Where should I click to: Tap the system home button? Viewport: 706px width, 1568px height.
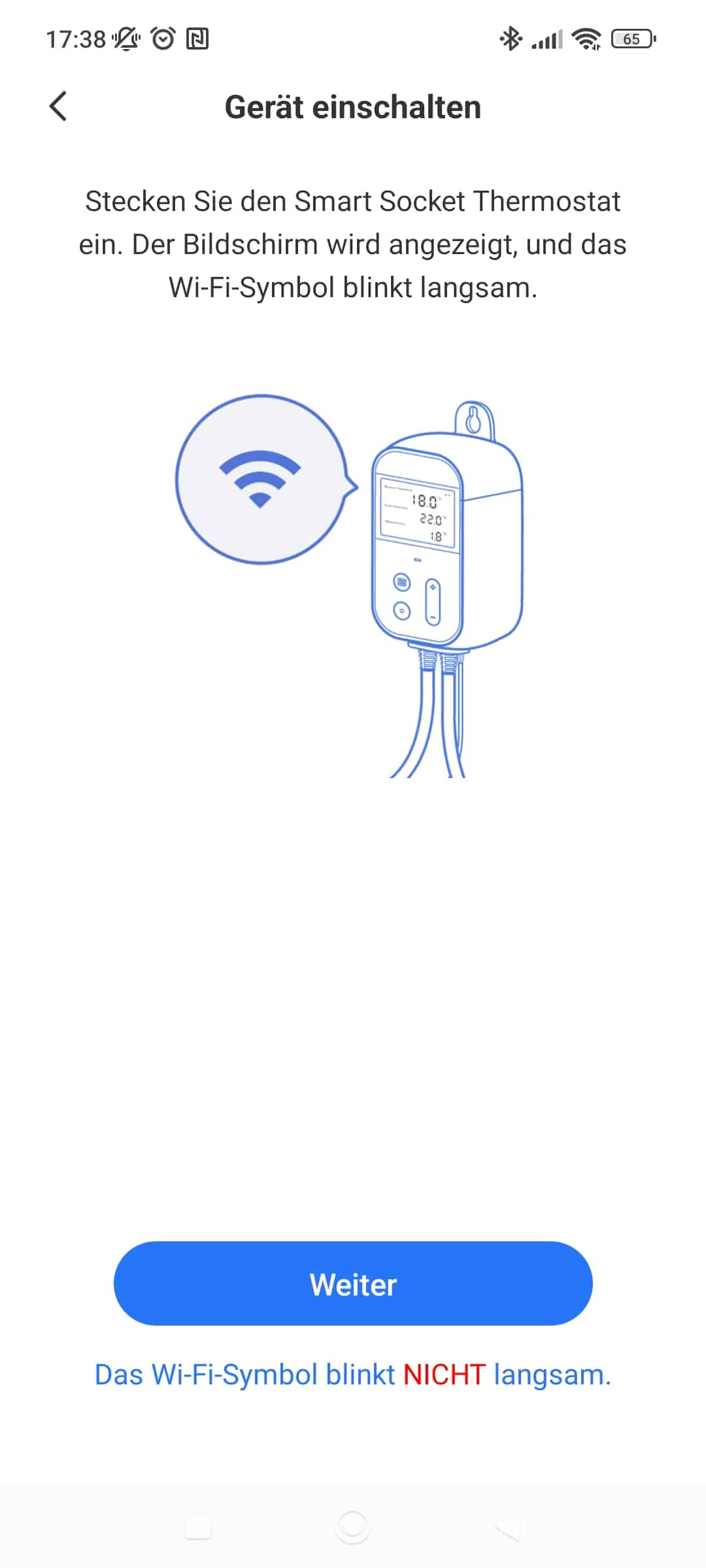pyautogui.click(x=353, y=1527)
